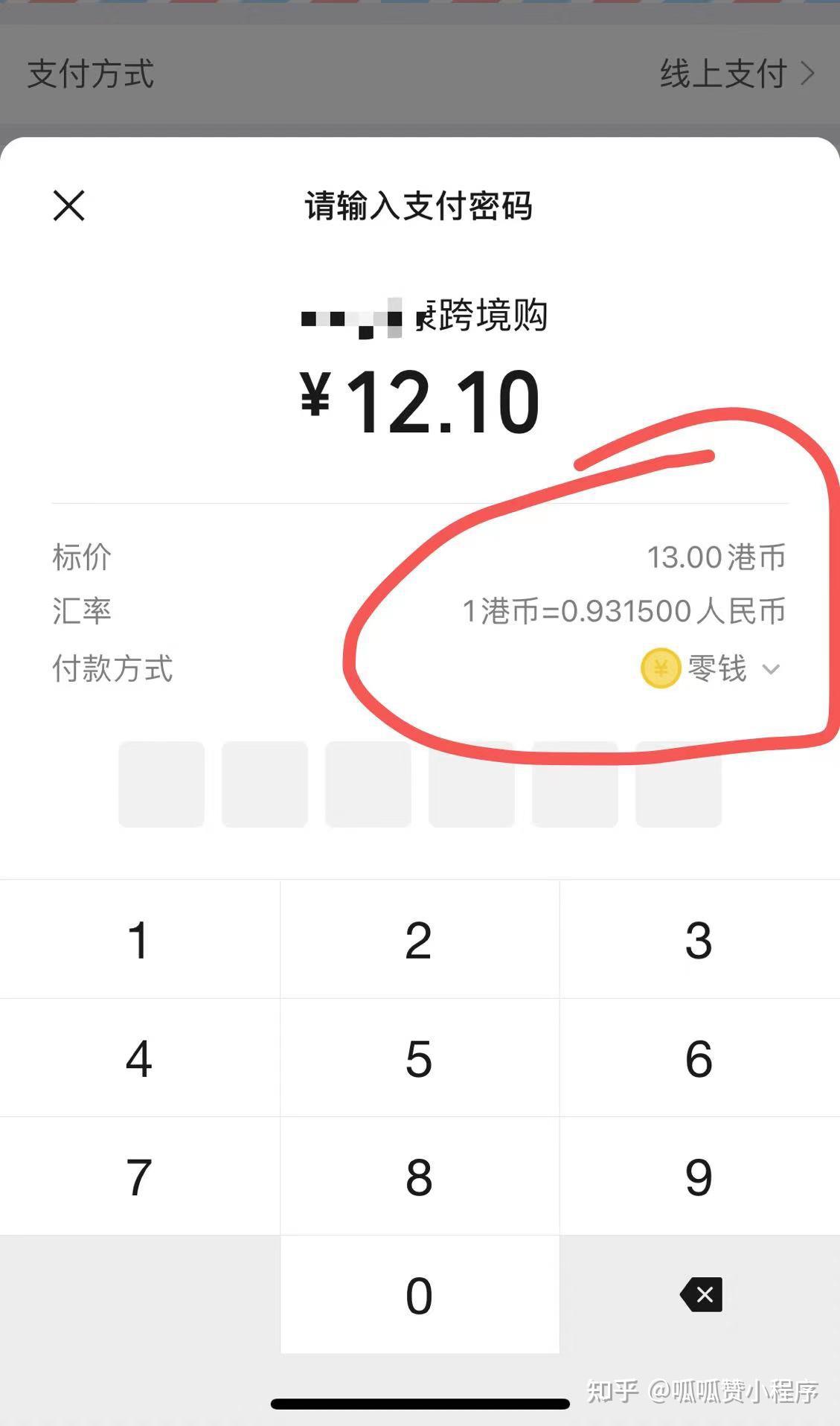
Task: Enter digit 0 on the keypad
Action: point(419,1294)
